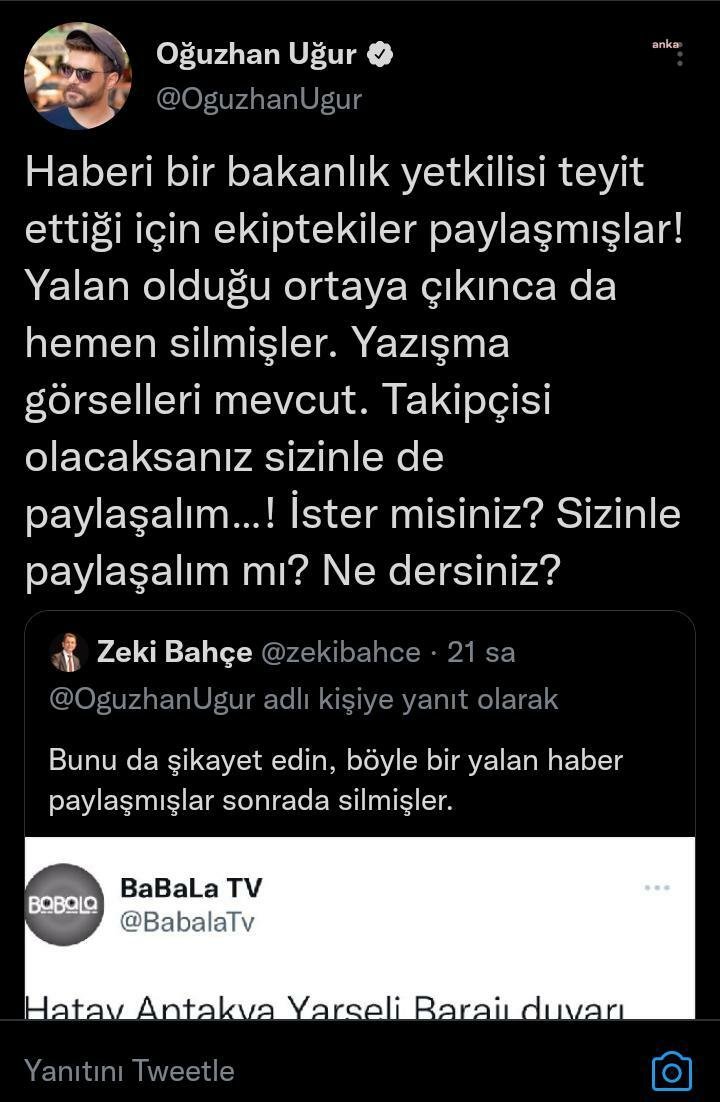720x1102 pixels.
Task: Click the Yanıtını Tweetle reply field
Action: coord(130,1070)
